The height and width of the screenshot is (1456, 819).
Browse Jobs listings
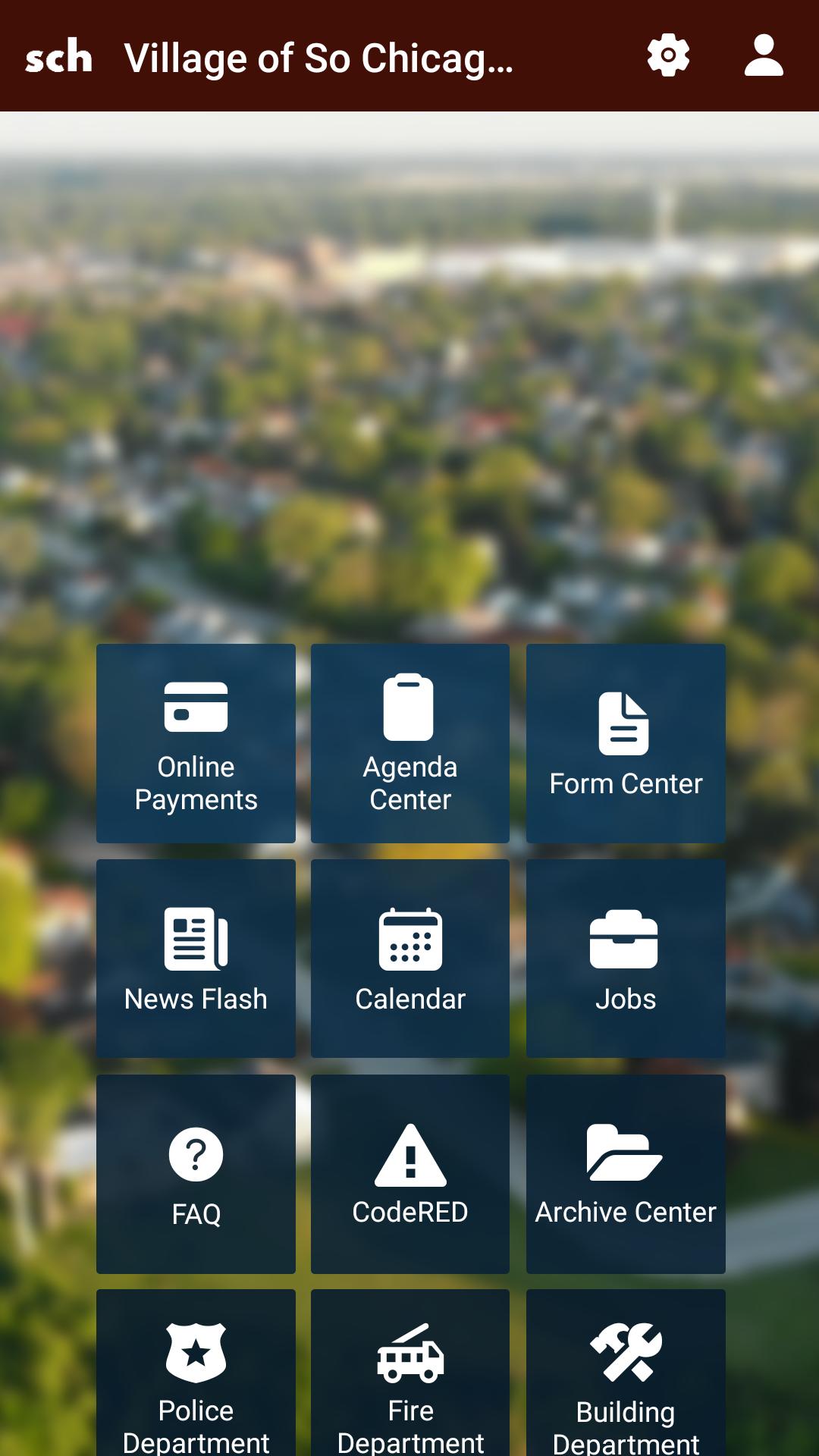(x=626, y=959)
